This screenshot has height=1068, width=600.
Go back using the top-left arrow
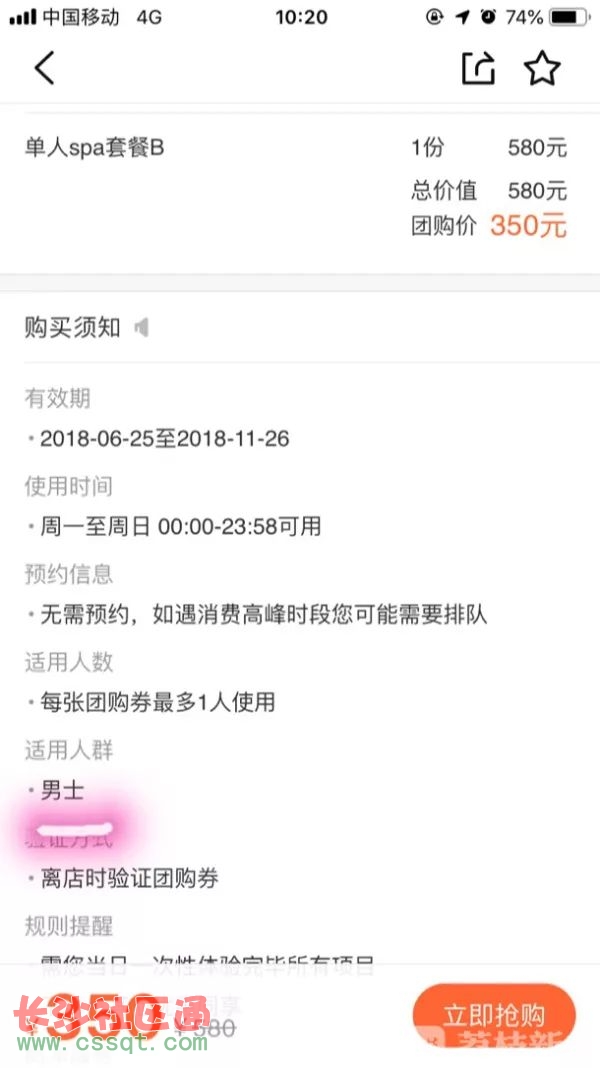pyautogui.click(x=44, y=68)
